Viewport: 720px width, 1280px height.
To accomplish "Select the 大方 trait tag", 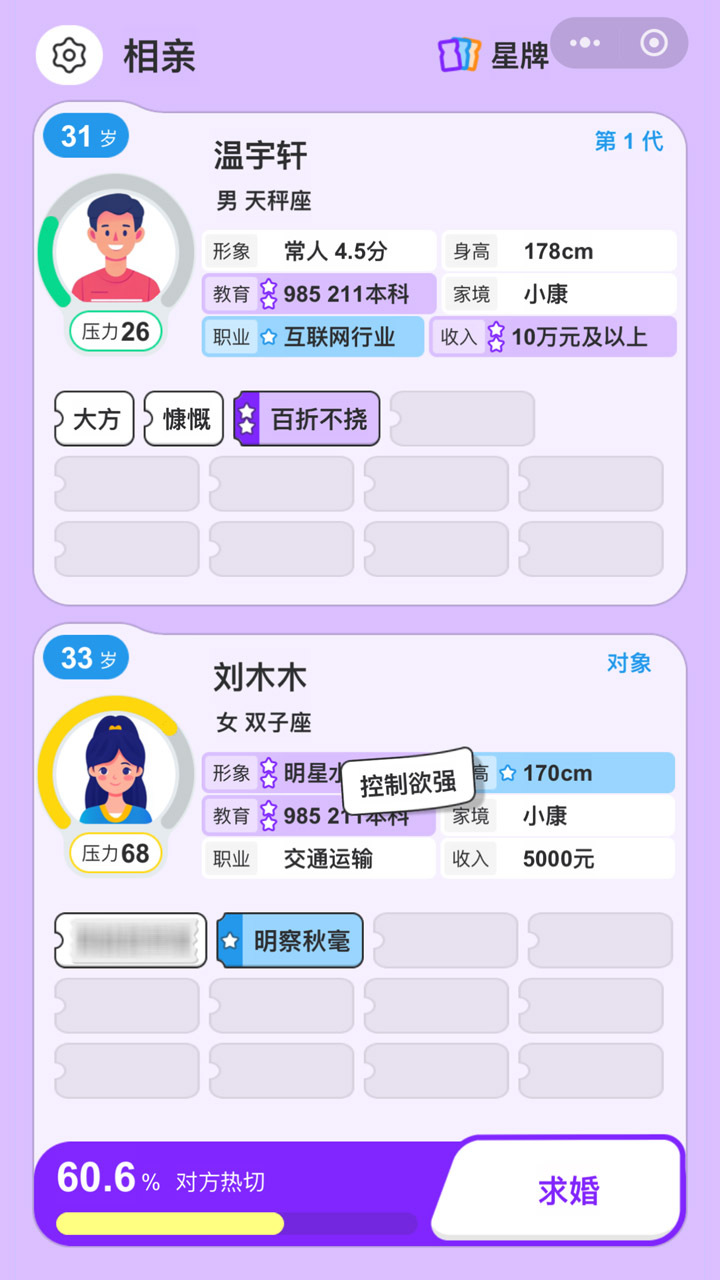I will click(94, 418).
